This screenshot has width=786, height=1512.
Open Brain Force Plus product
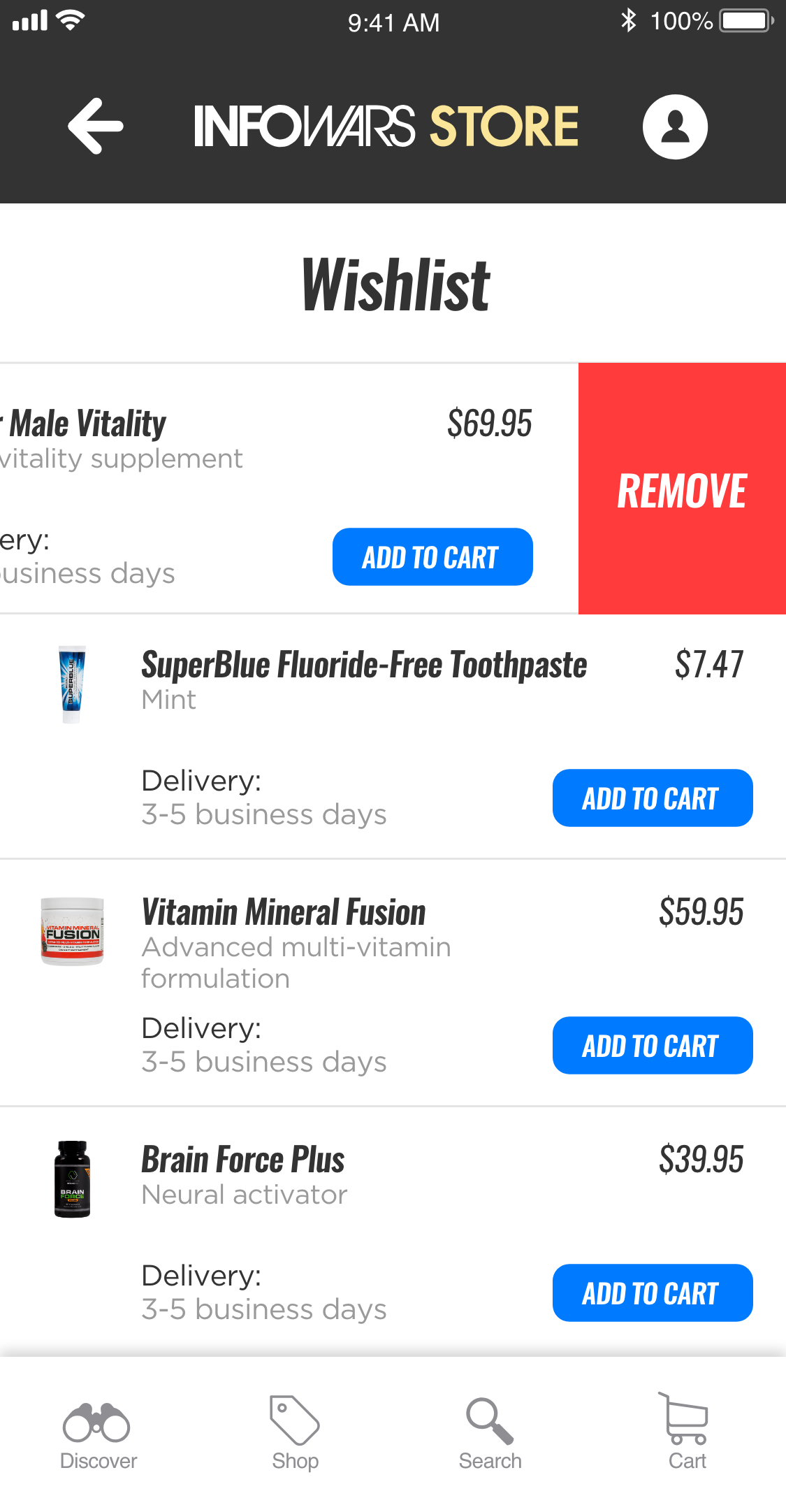(242, 1160)
